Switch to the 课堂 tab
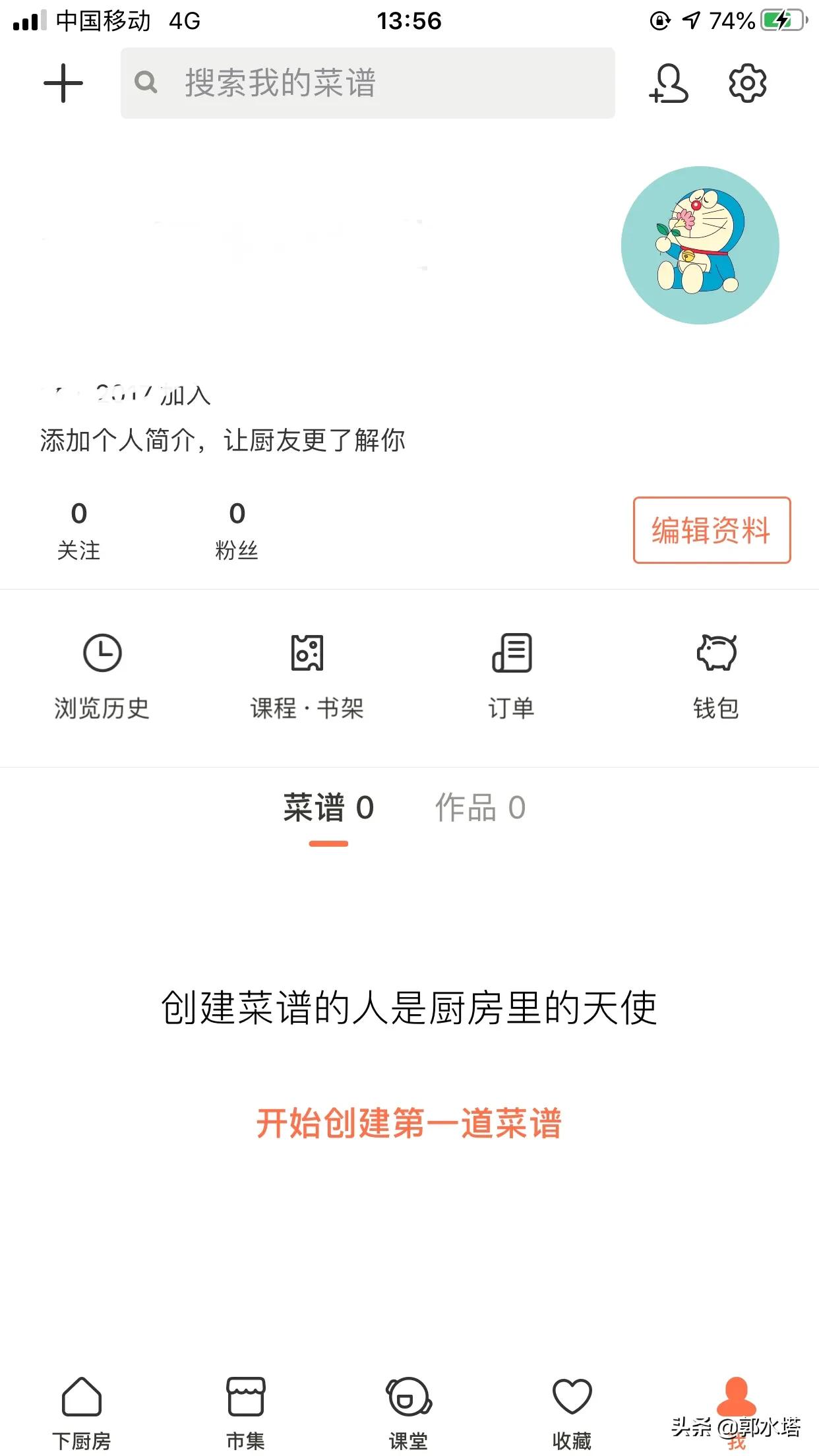This screenshot has width=819, height=1456. (x=409, y=1412)
